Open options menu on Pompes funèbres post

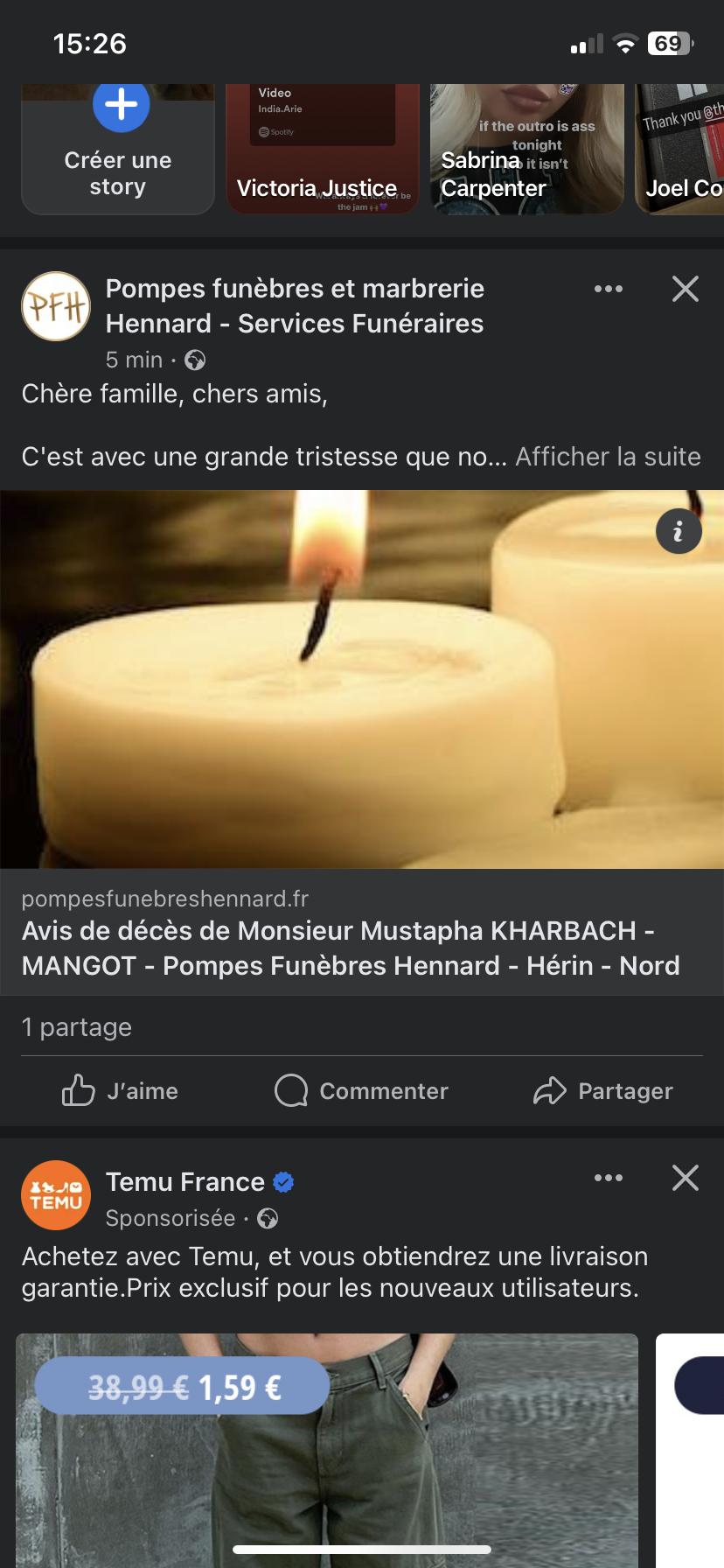[x=609, y=289]
